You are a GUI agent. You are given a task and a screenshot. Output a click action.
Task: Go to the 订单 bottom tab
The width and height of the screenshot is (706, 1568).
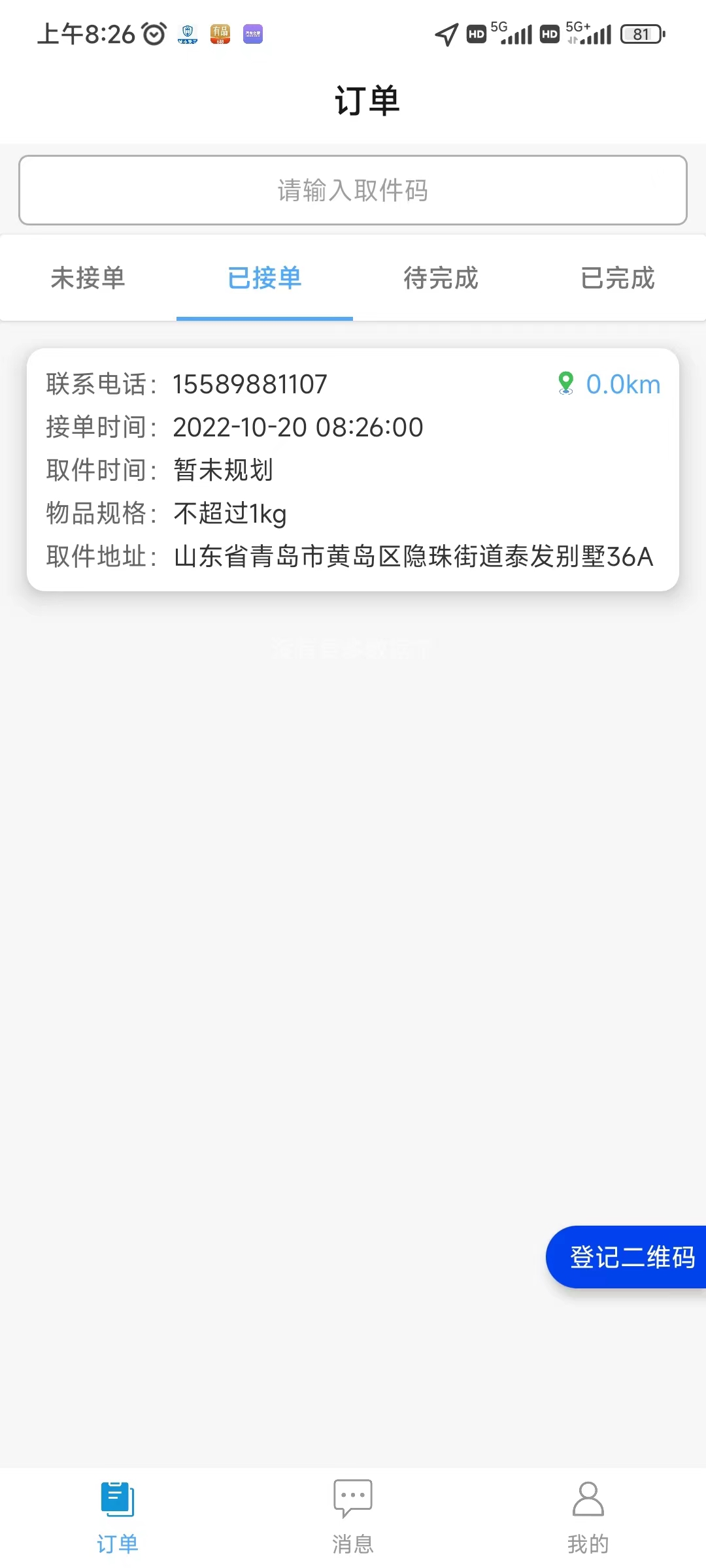118,1517
